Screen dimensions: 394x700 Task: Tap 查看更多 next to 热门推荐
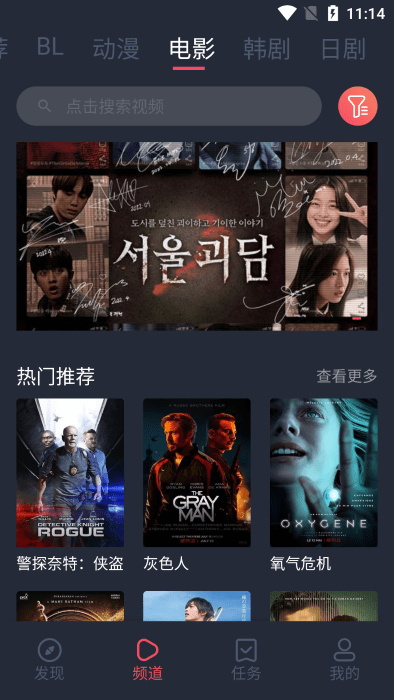[x=347, y=376]
